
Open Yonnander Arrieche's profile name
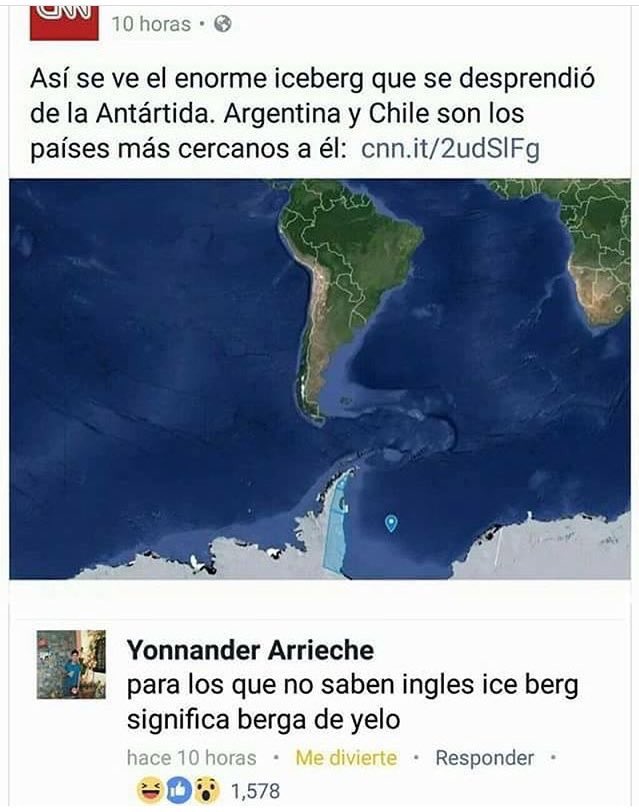pyautogui.click(x=250, y=651)
